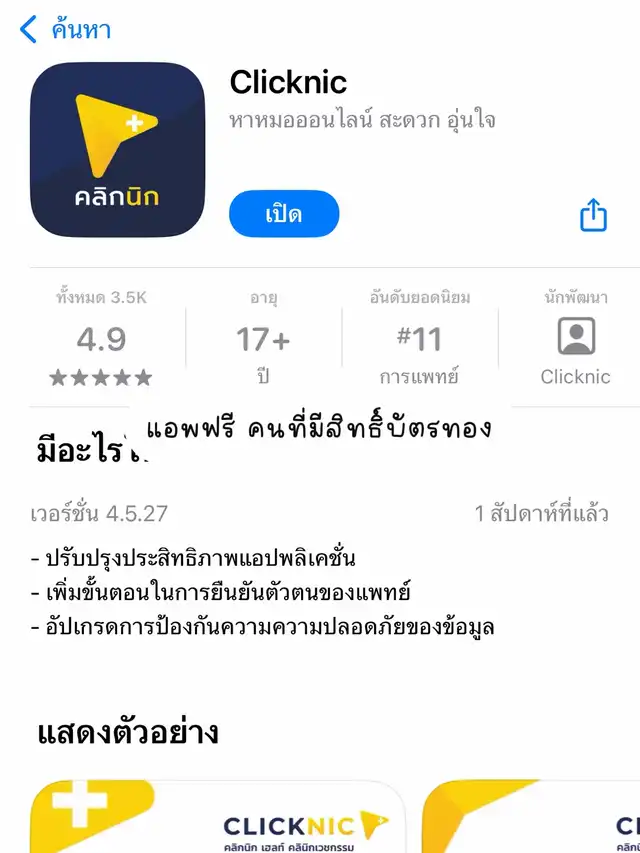
Task: Open the first Clicknic preview screenshot
Action: pos(217,816)
